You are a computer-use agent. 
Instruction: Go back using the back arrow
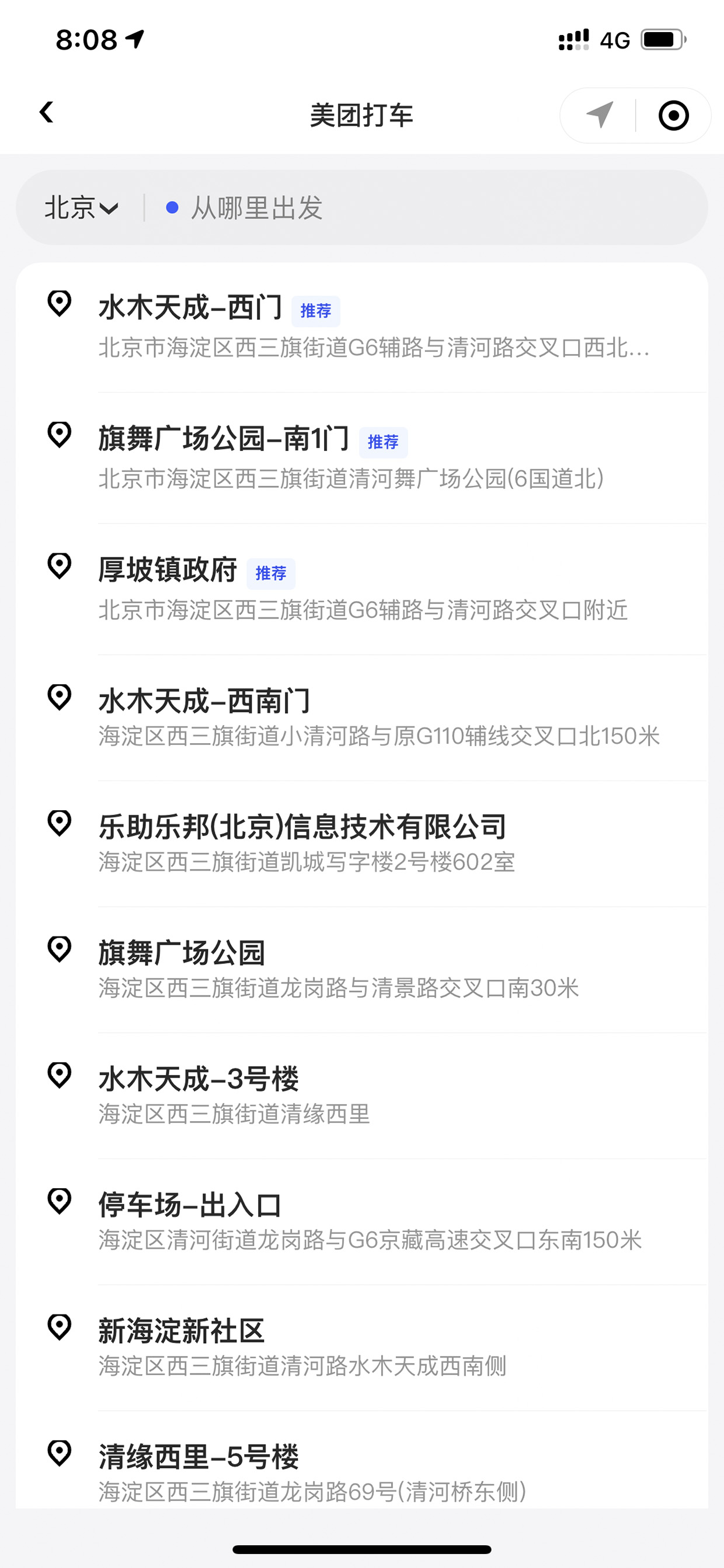pos(46,113)
